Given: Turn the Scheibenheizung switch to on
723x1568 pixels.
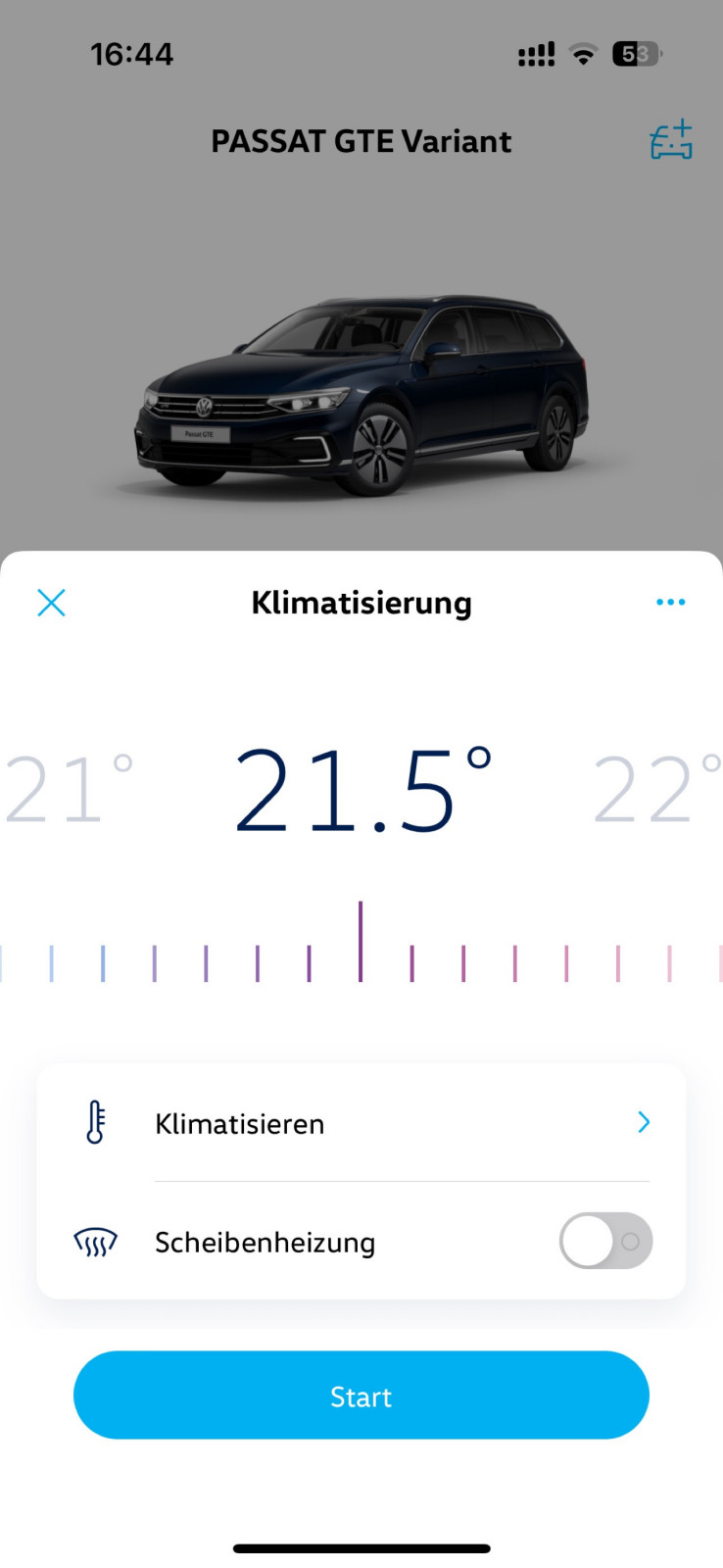Looking at the screenshot, I should (x=604, y=1241).
